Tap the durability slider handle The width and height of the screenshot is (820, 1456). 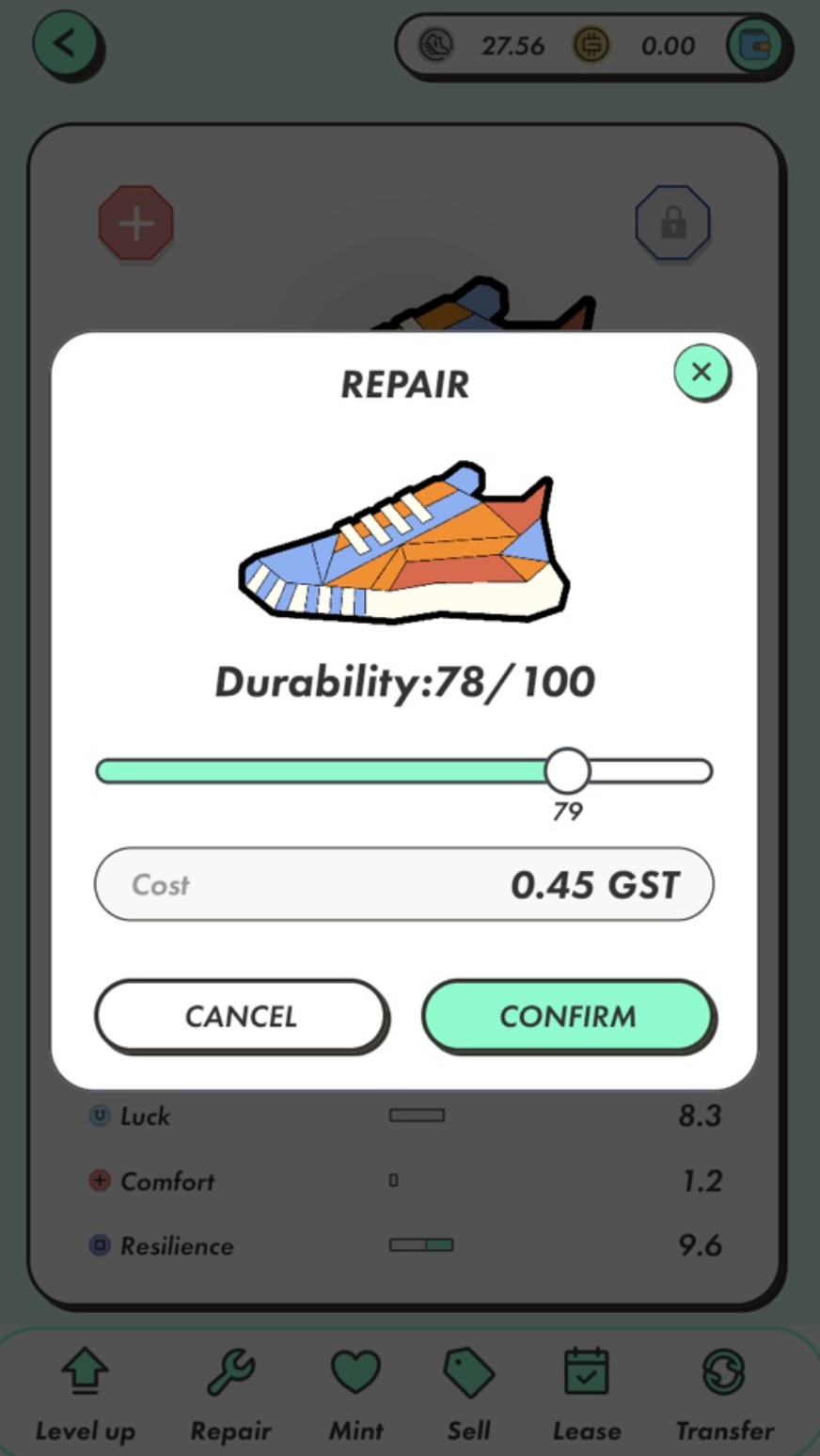coord(567,771)
